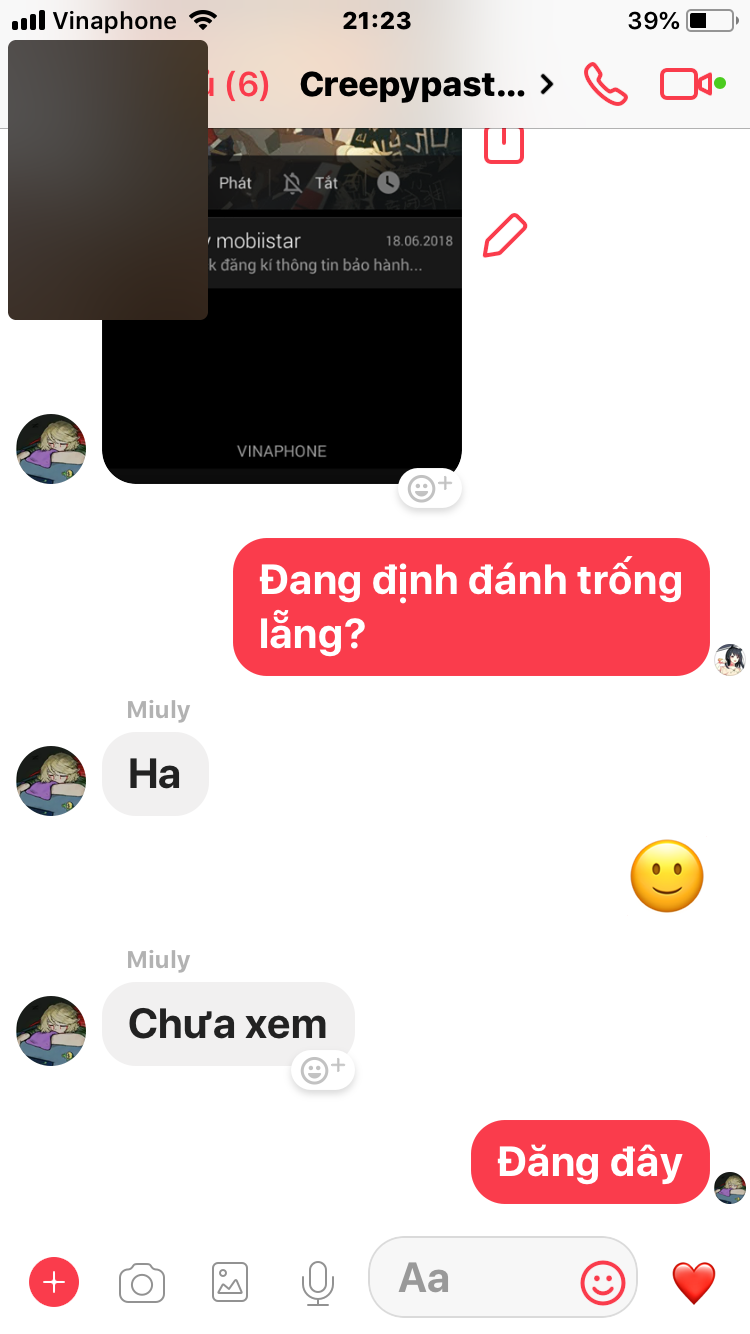
Task: Record a voice message
Action: 317,1282
